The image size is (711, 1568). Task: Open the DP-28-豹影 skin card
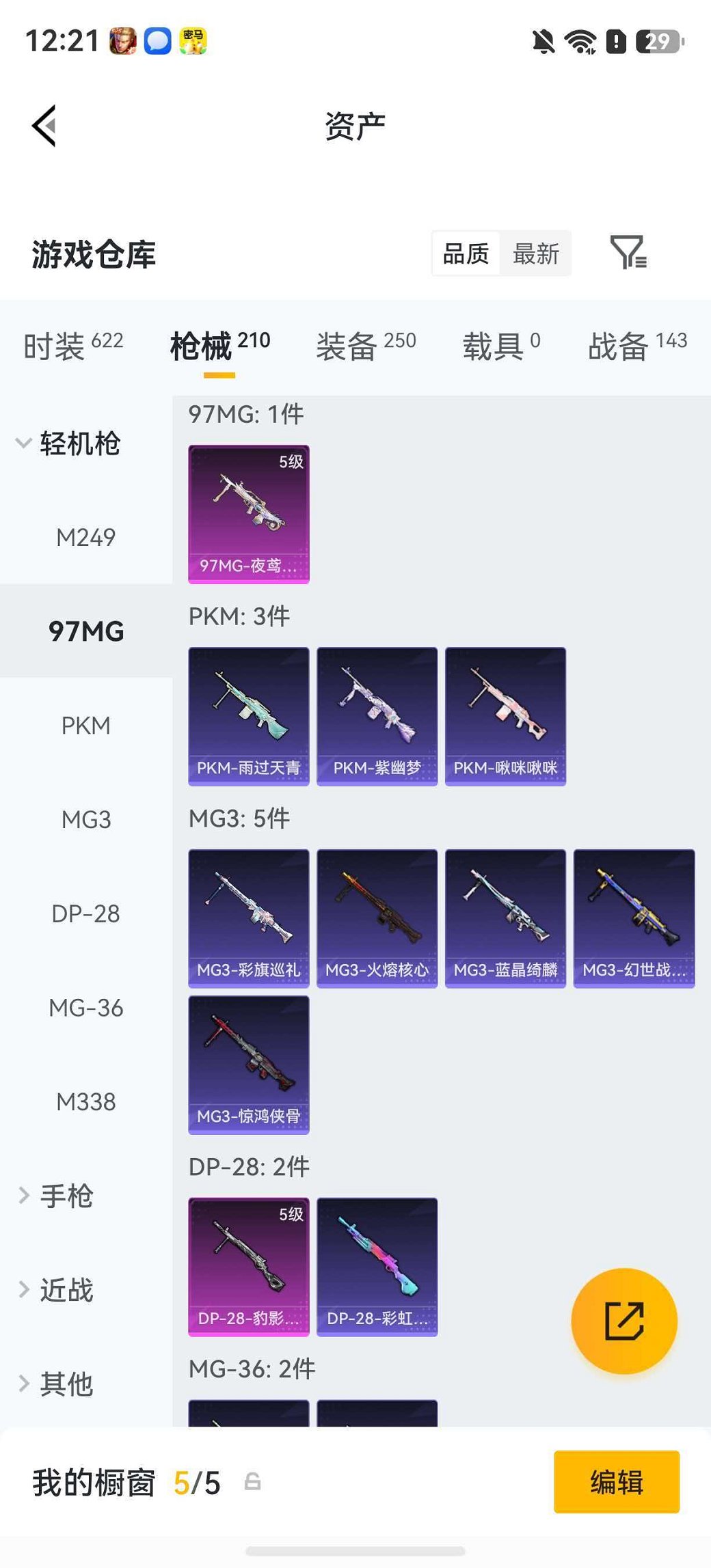point(249,1267)
